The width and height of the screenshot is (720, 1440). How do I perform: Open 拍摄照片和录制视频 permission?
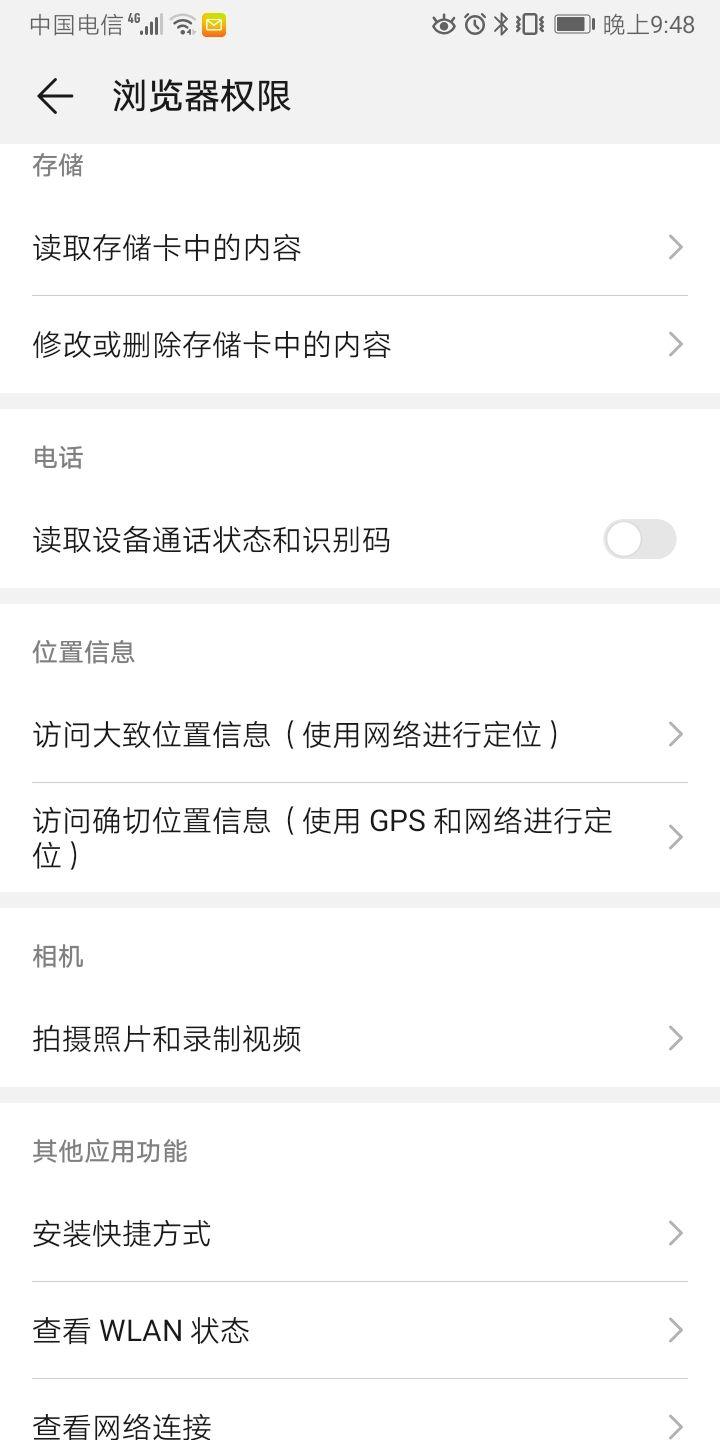point(360,1039)
